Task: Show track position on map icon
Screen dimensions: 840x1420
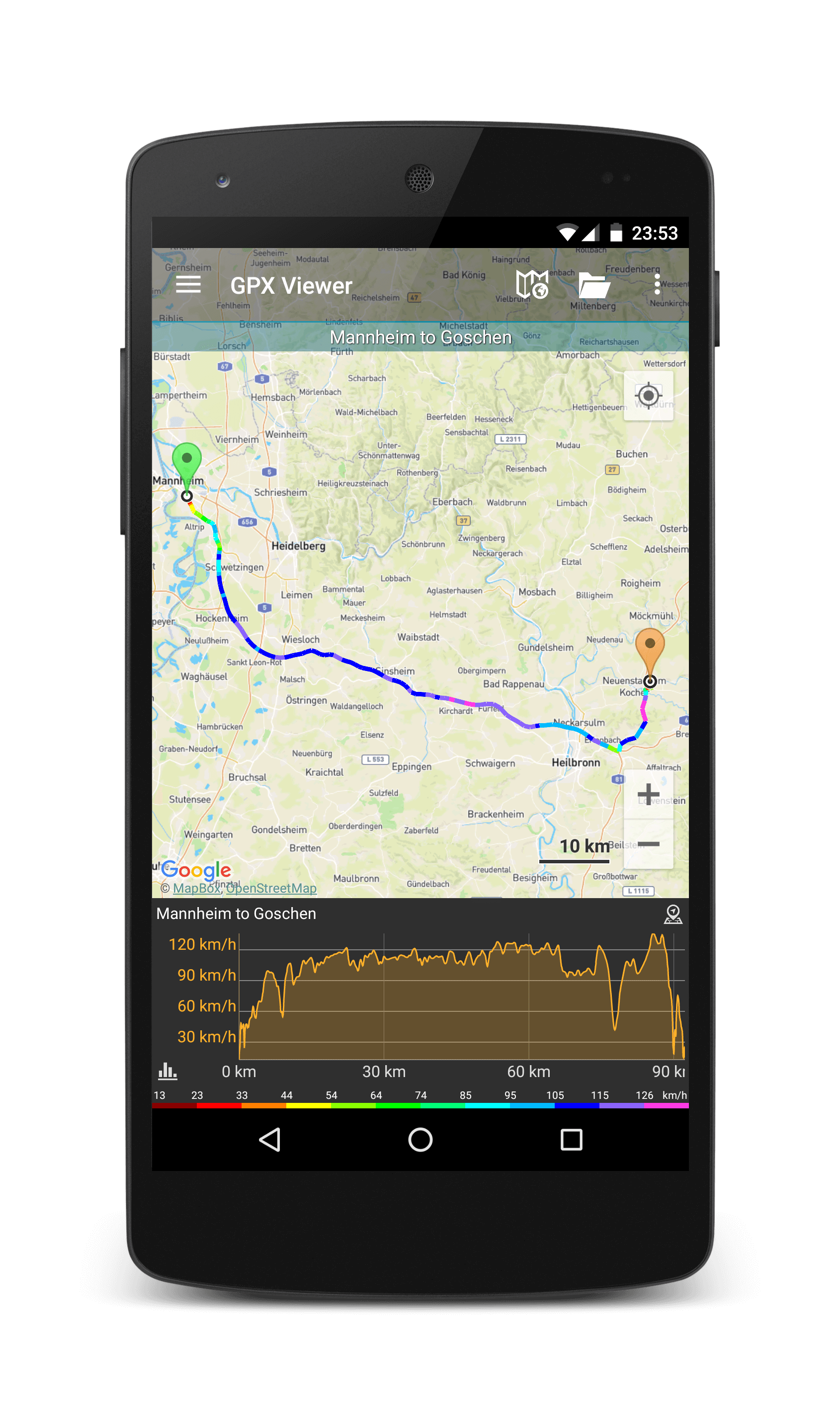Action: pyautogui.click(x=672, y=914)
